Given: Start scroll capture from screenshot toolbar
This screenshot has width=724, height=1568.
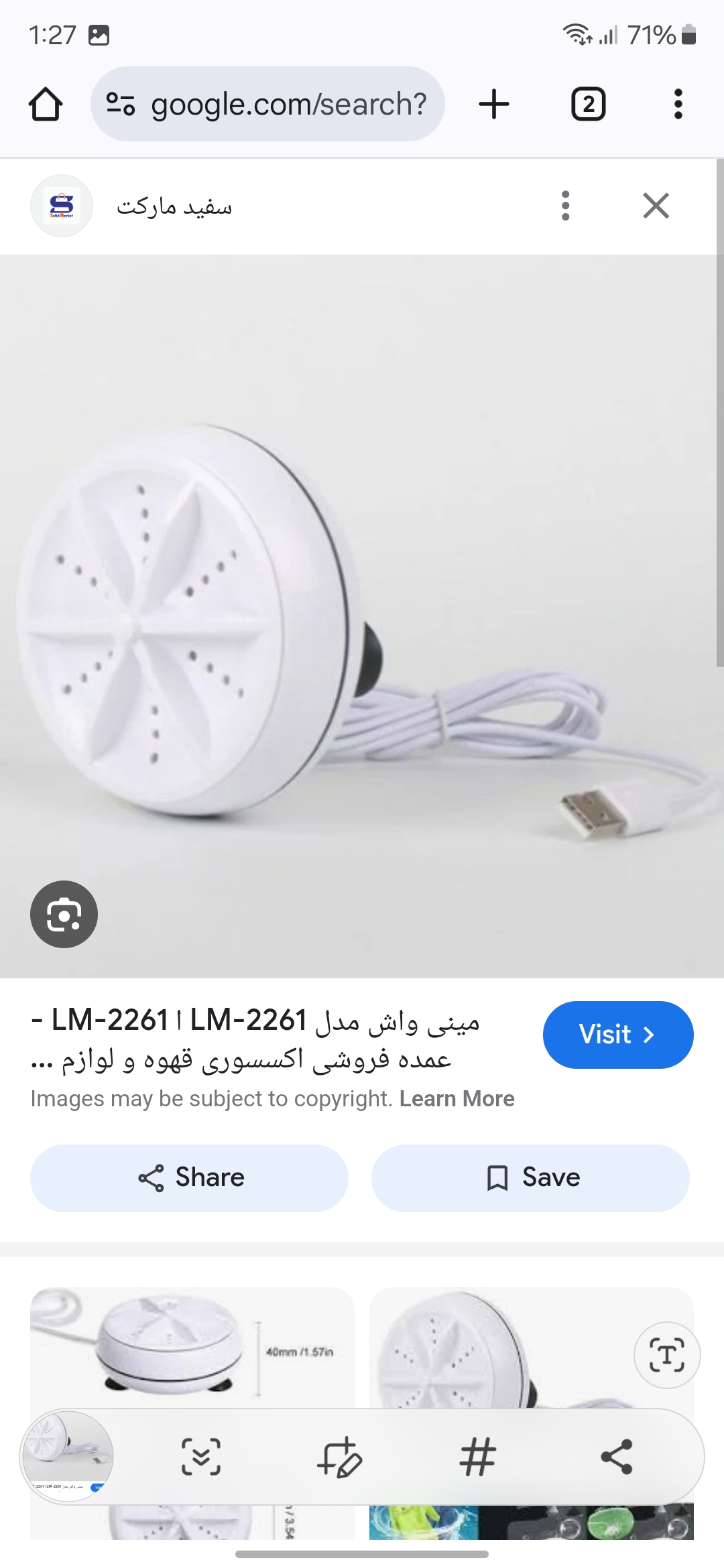Looking at the screenshot, I should [x=201, y=1457].
